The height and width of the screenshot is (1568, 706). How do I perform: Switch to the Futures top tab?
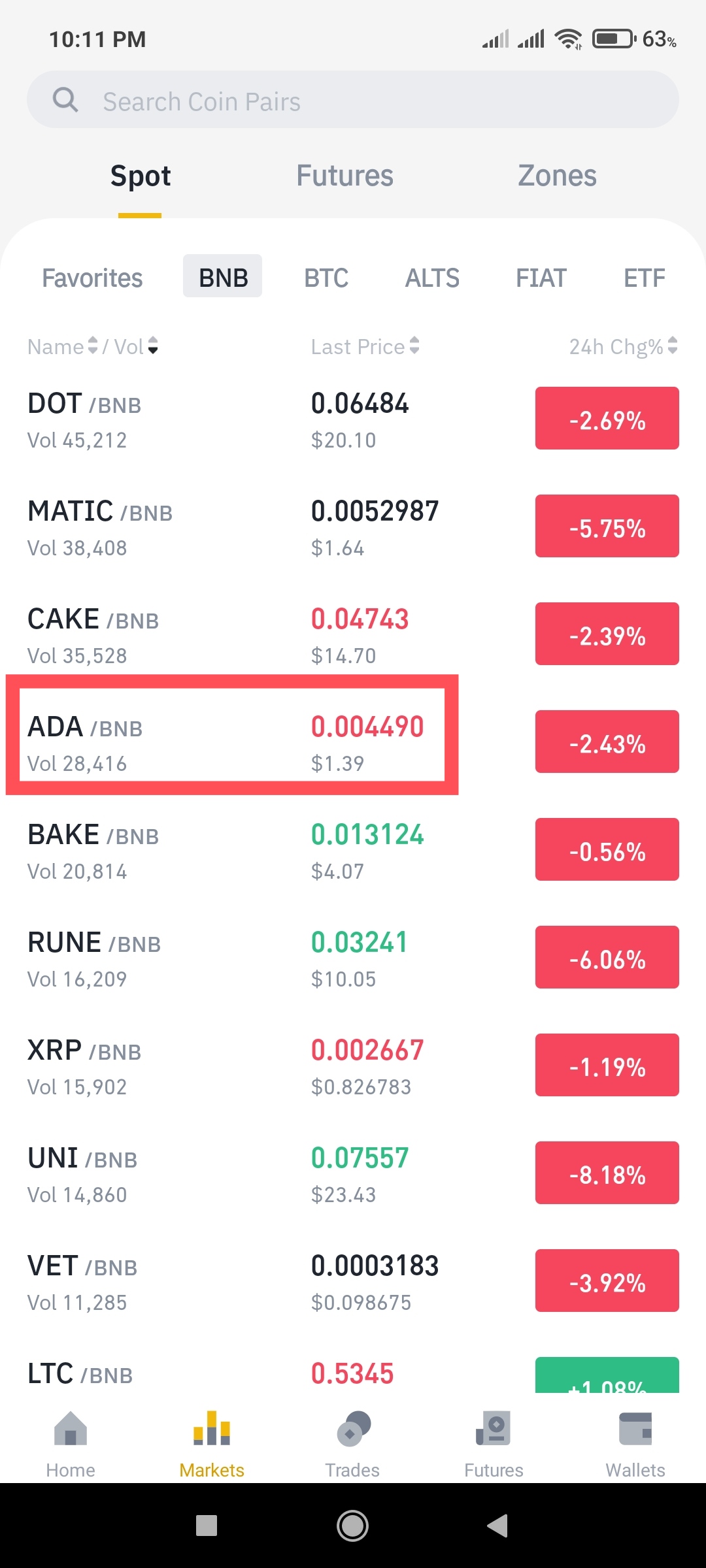click(345, 176)
